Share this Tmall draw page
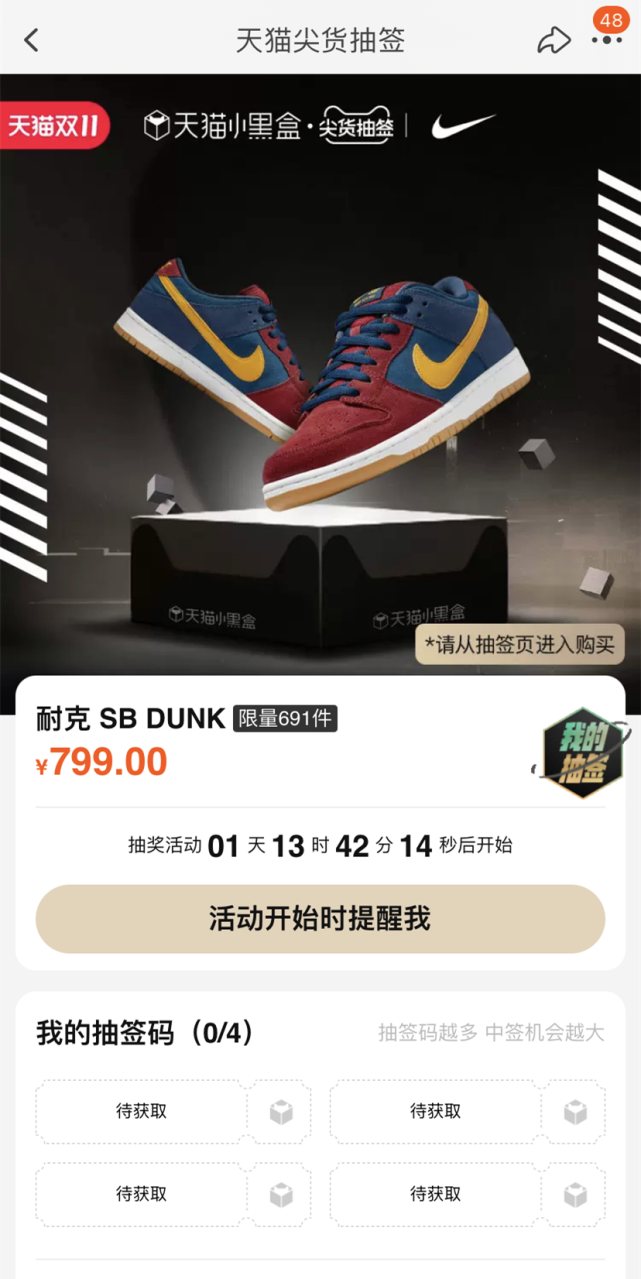Image resolution: width=641 pixels, height=1279 pixels. [553, 40]
